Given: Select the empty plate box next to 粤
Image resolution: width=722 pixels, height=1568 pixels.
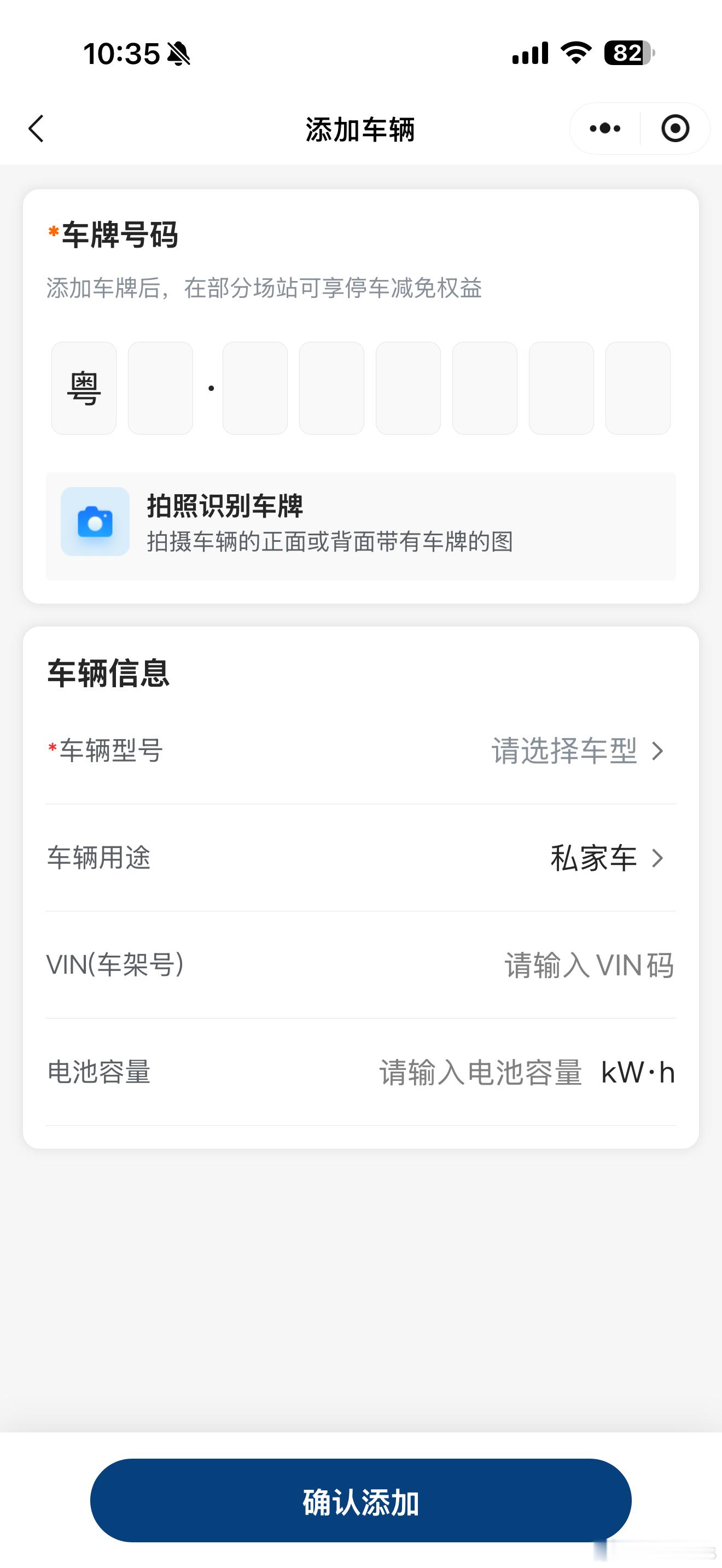Looking at the screenshot, I should 161,388.
